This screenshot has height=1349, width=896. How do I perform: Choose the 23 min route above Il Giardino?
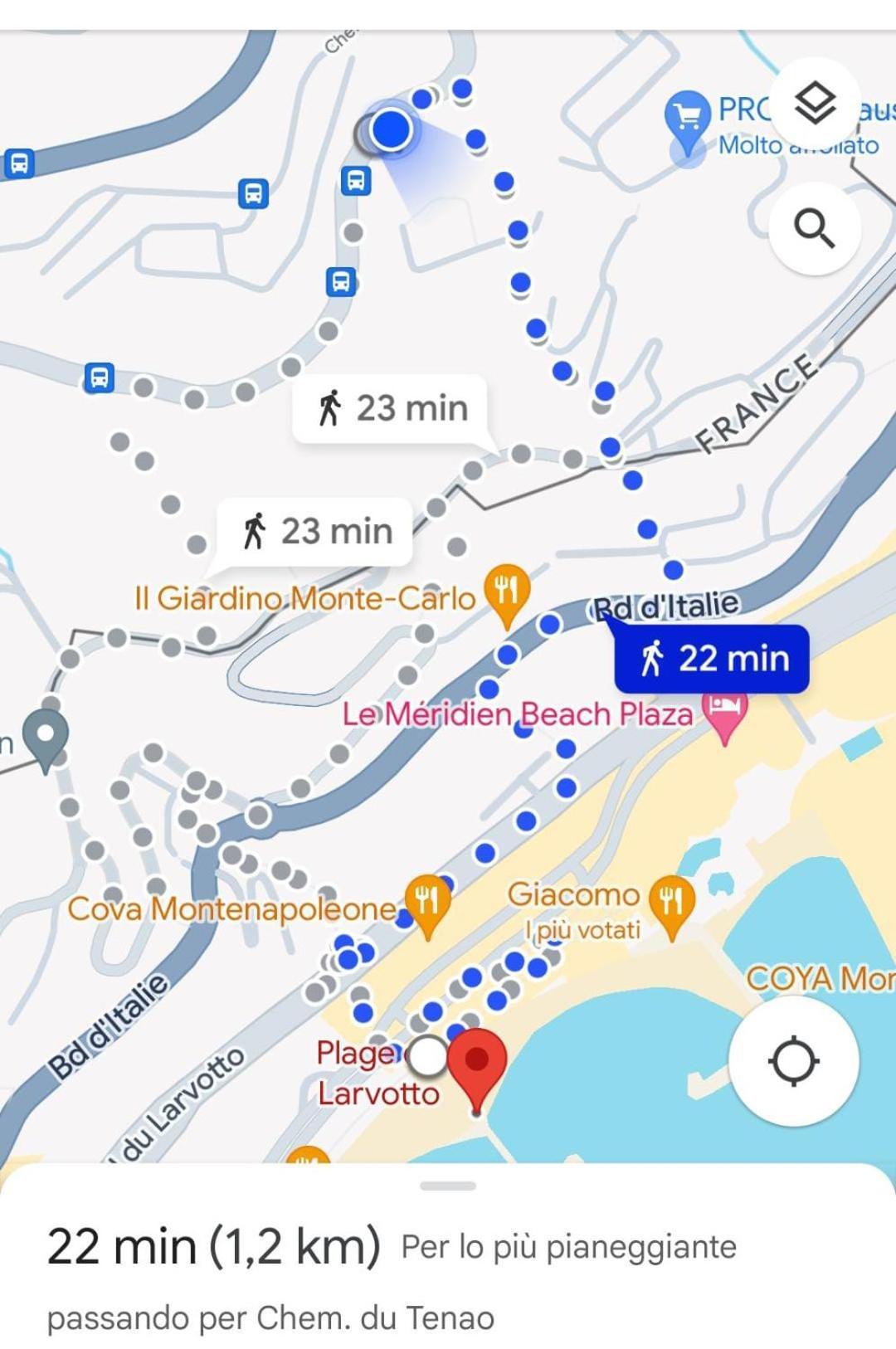point(315,532)
